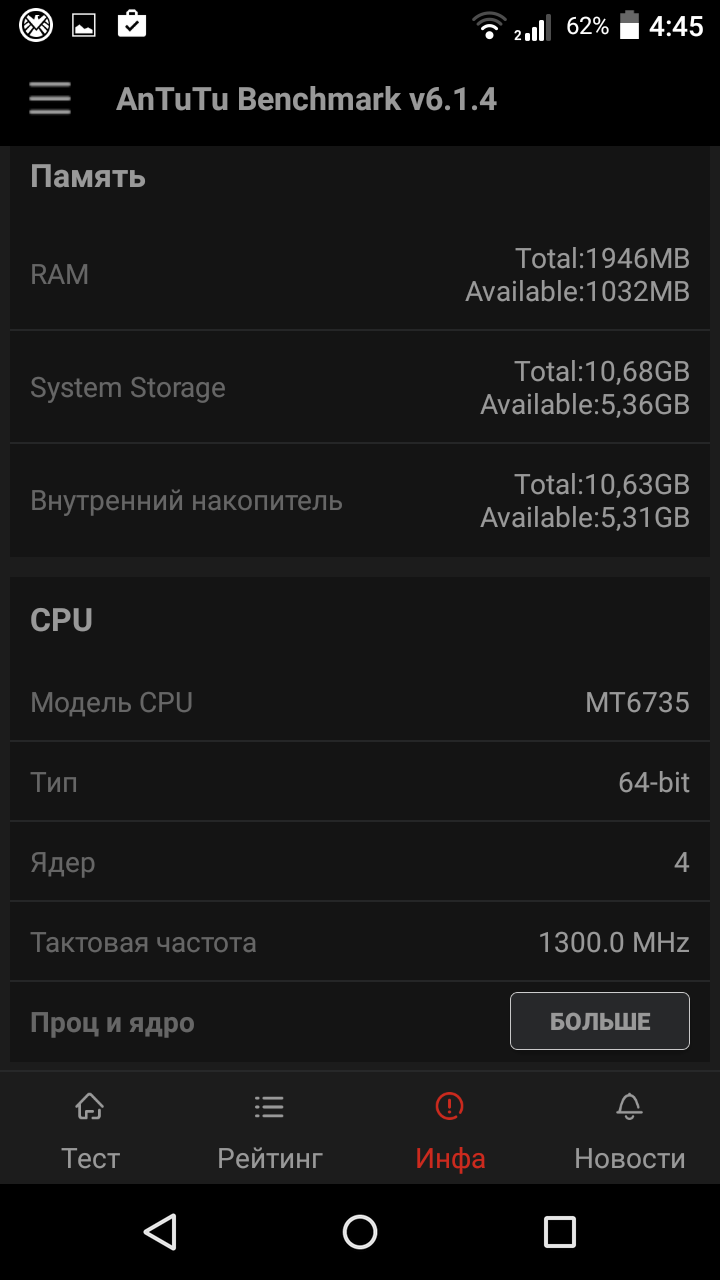
Task: Go back with the system back button
Action: 160,1232
